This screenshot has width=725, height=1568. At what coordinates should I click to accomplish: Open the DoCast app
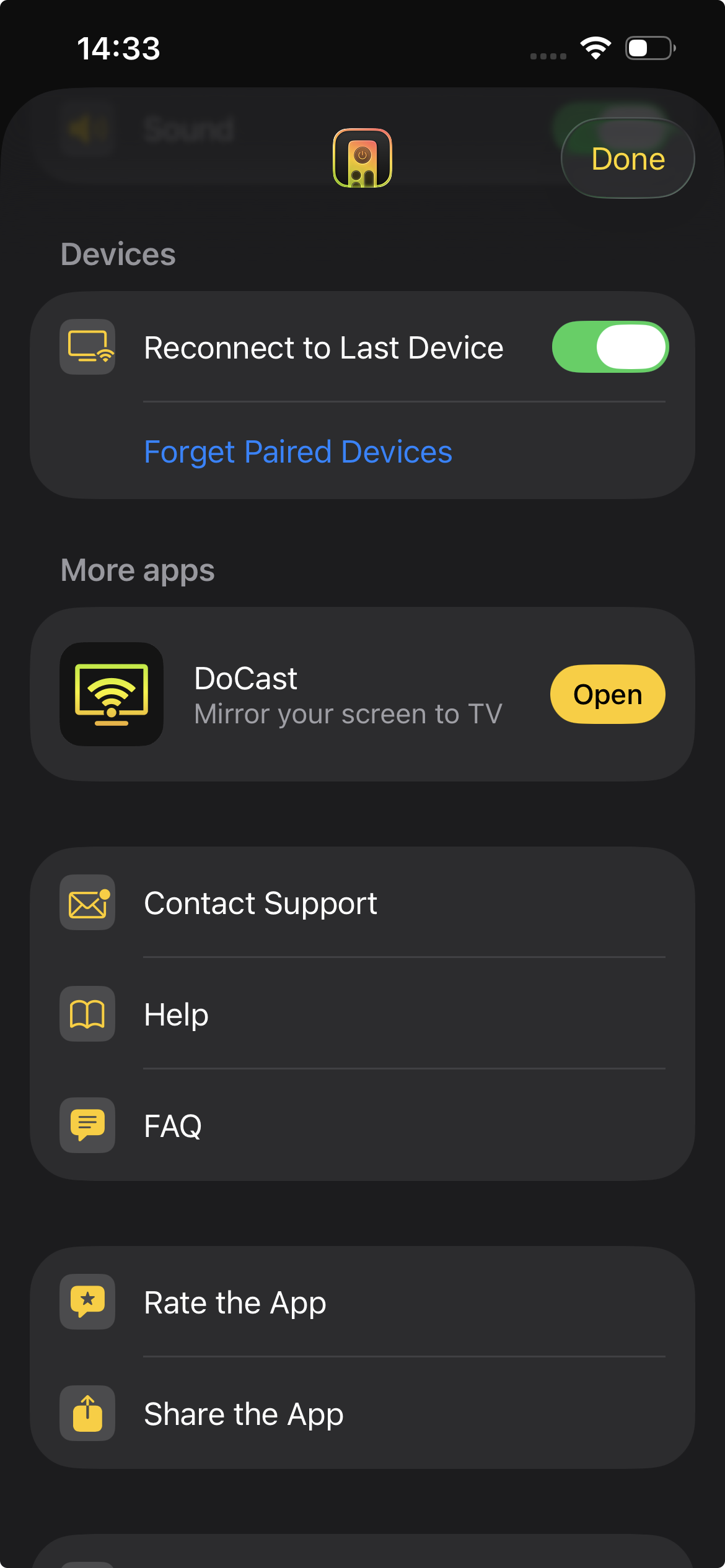[x=607, y=694]
